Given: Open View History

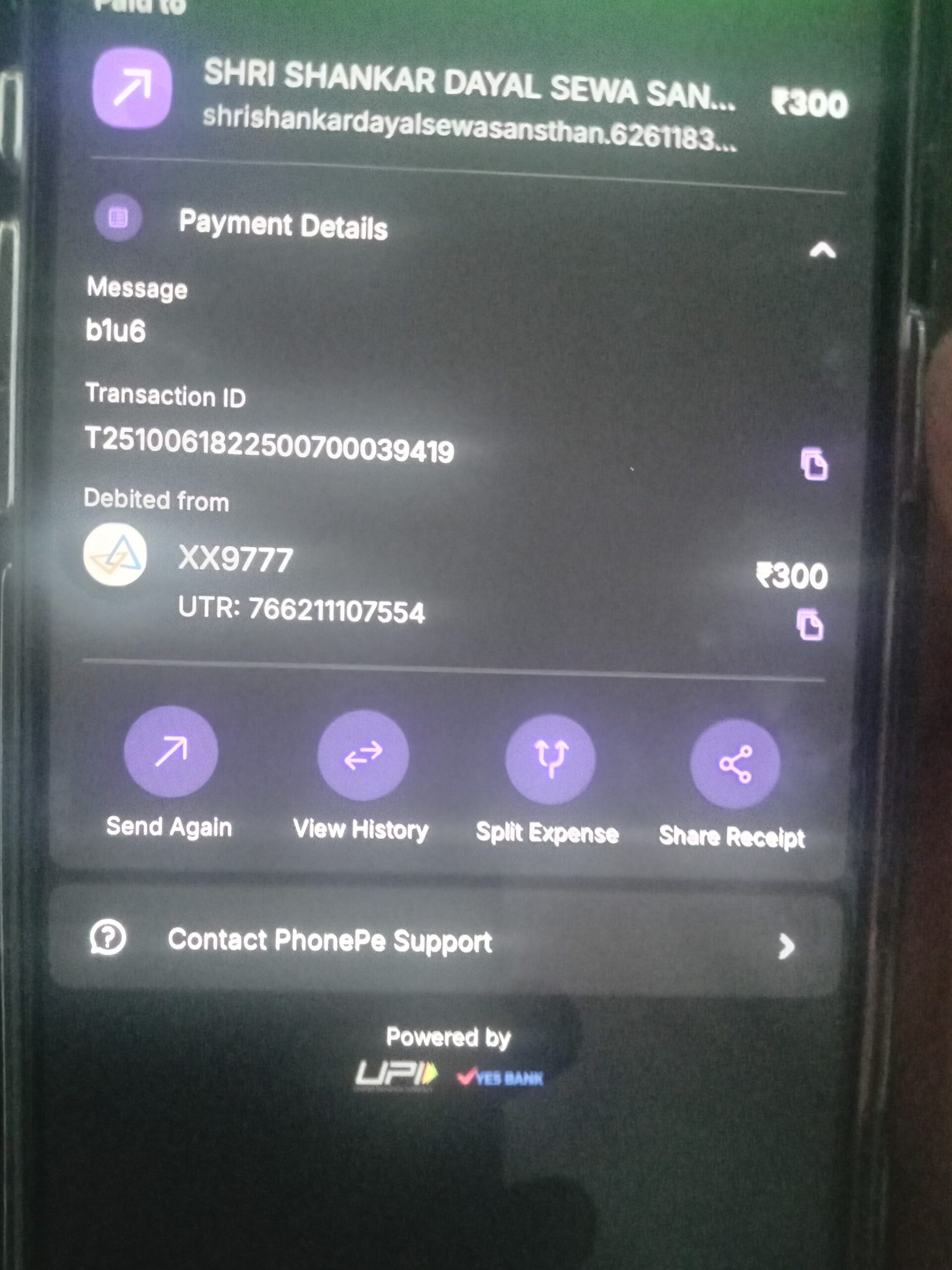Looking at the screenshot, I should tap(362, 756).
